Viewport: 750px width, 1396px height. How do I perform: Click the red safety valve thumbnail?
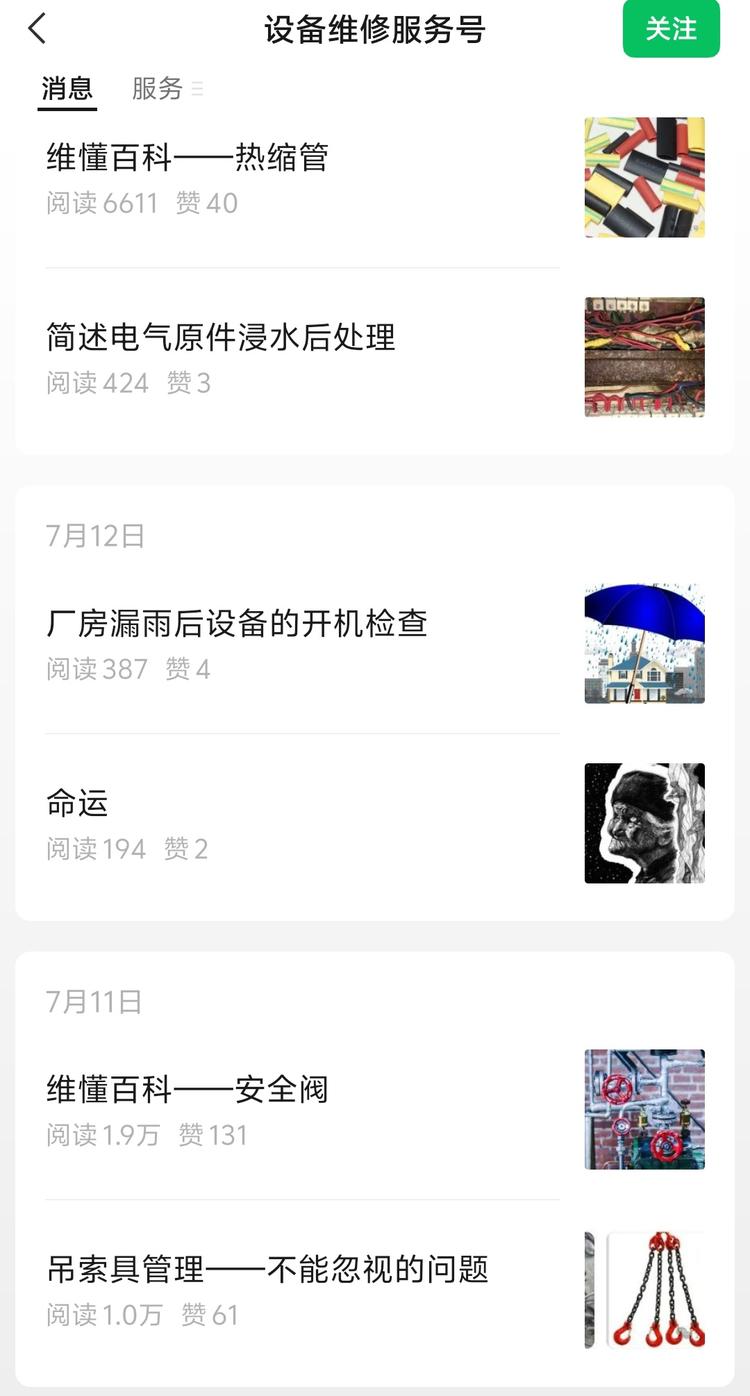[644, 1108]
